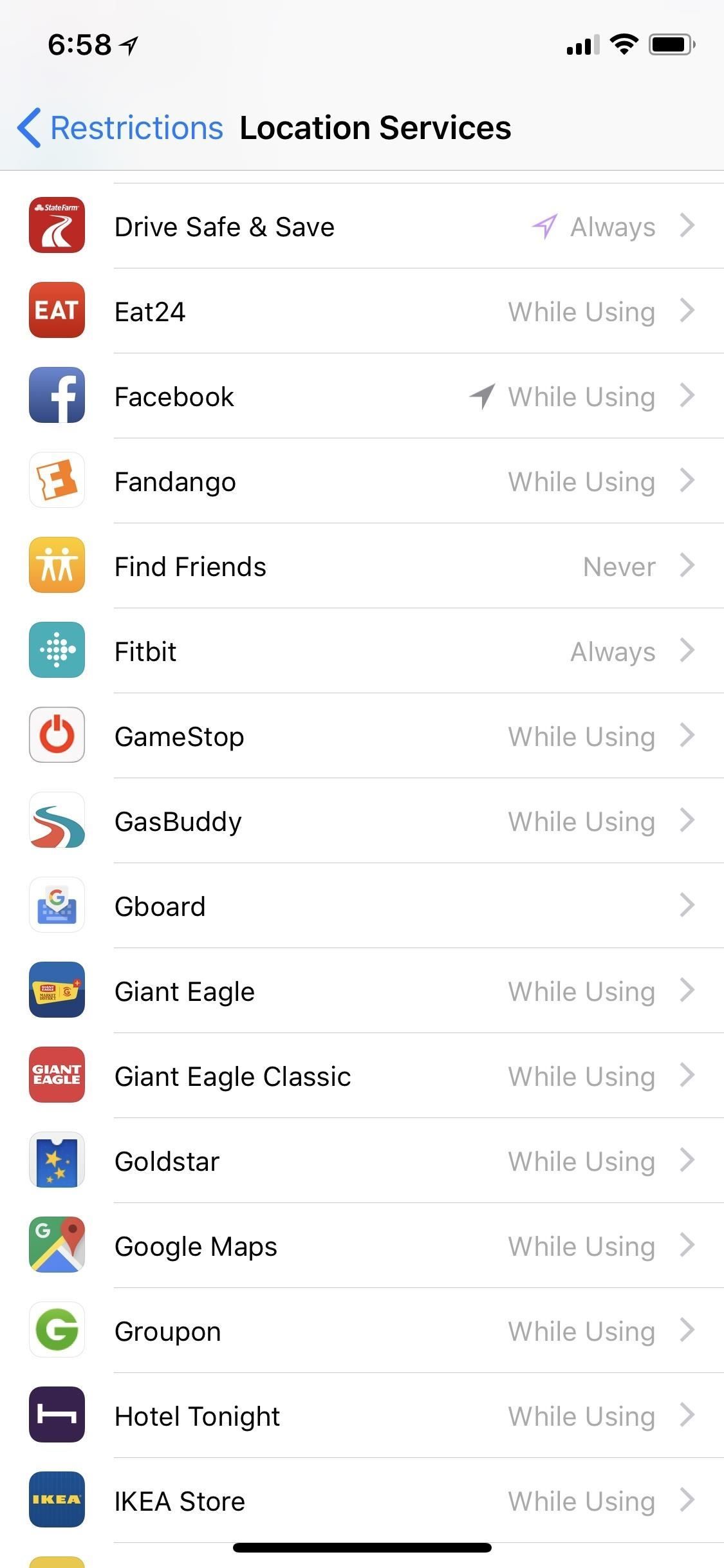Go back to Restrictions
The height and width of the screenshot is (1568, 724).
pyautogui.click(x=121, y=127)
